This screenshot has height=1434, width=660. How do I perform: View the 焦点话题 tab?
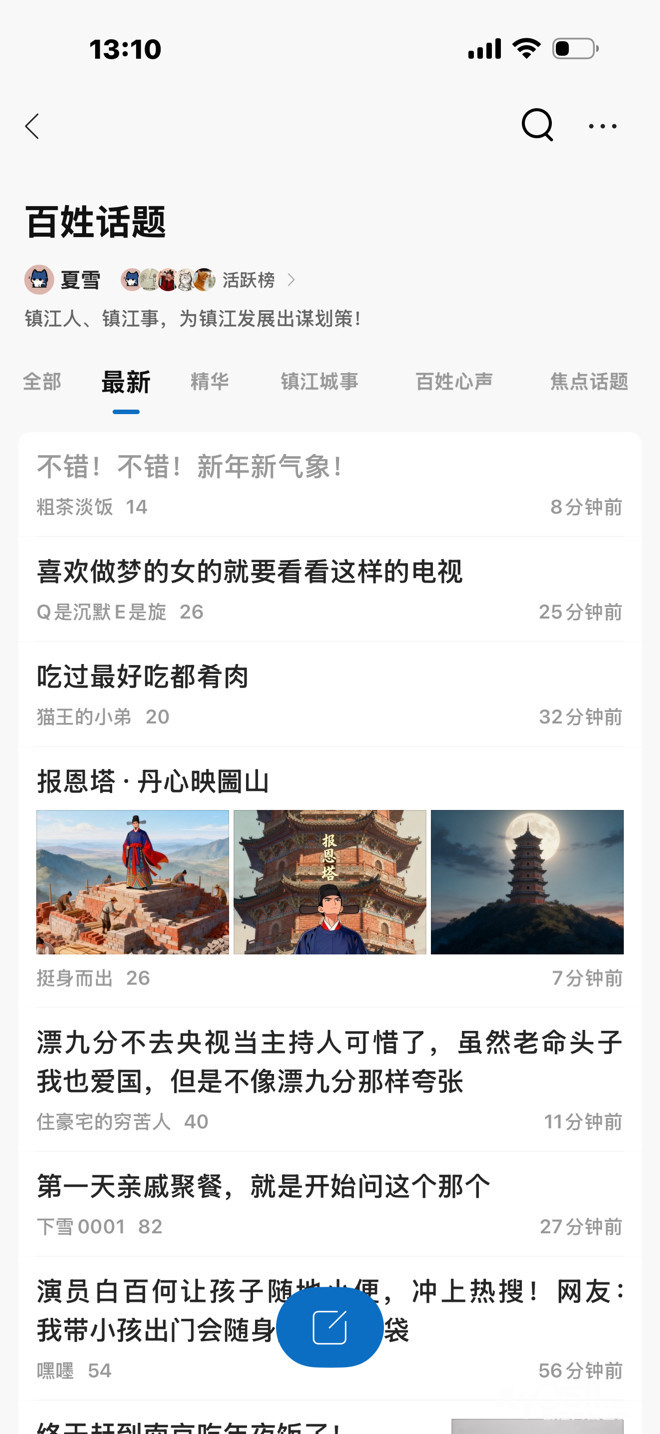589,381
